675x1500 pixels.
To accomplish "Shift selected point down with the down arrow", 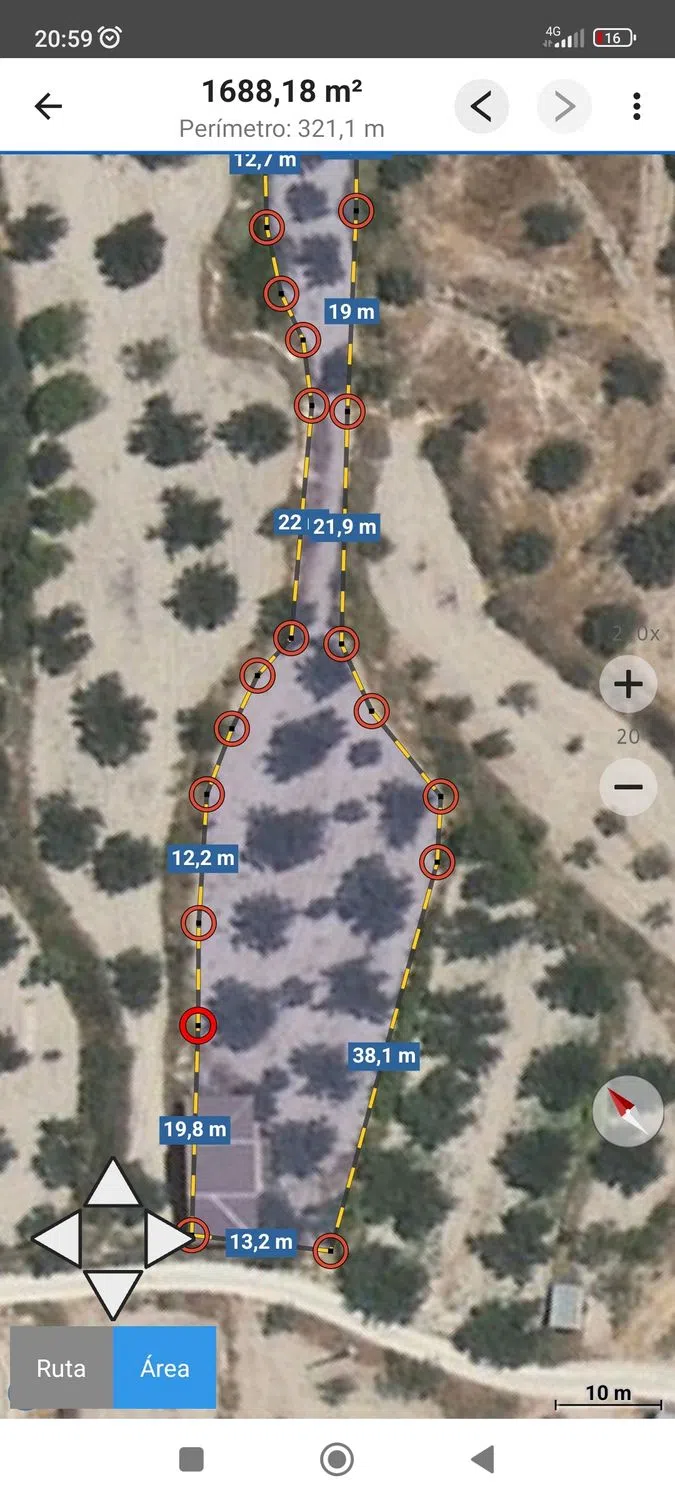I will [112, 1293].
